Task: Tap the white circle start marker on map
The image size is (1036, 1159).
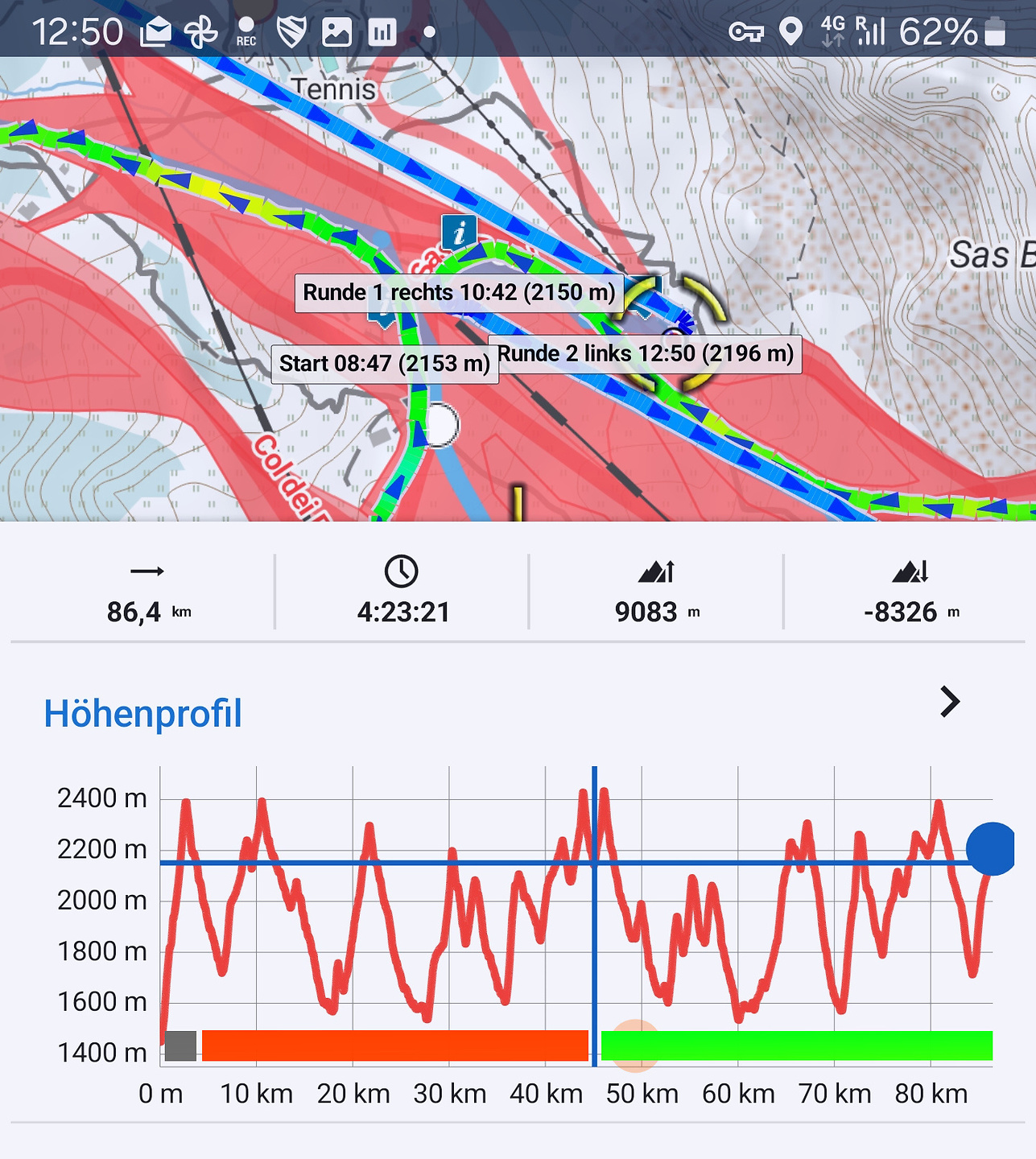Action: click(x=439, y=425)
